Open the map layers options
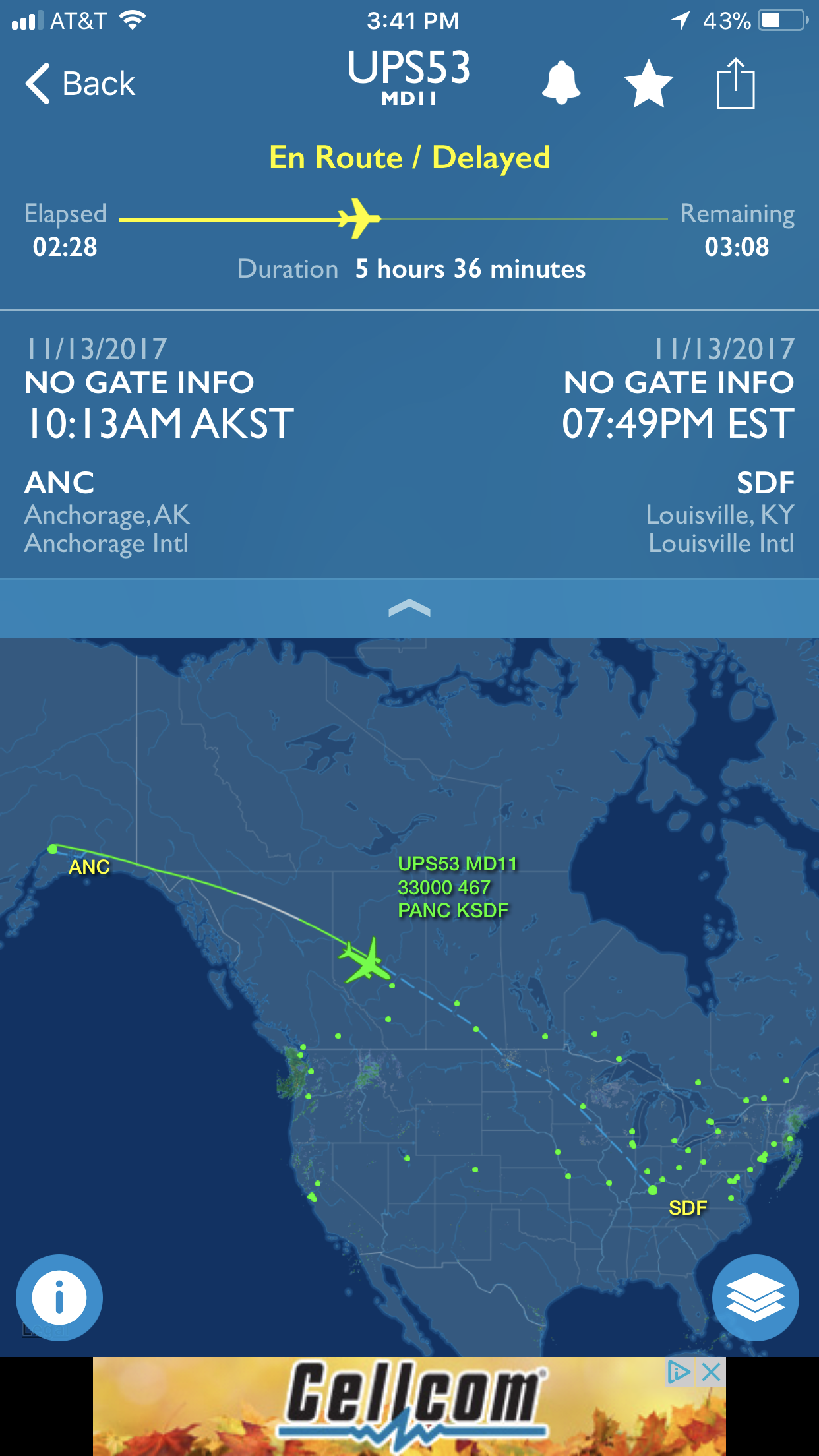Viewport: 819px width, 1456px height. coord(755,1297)
